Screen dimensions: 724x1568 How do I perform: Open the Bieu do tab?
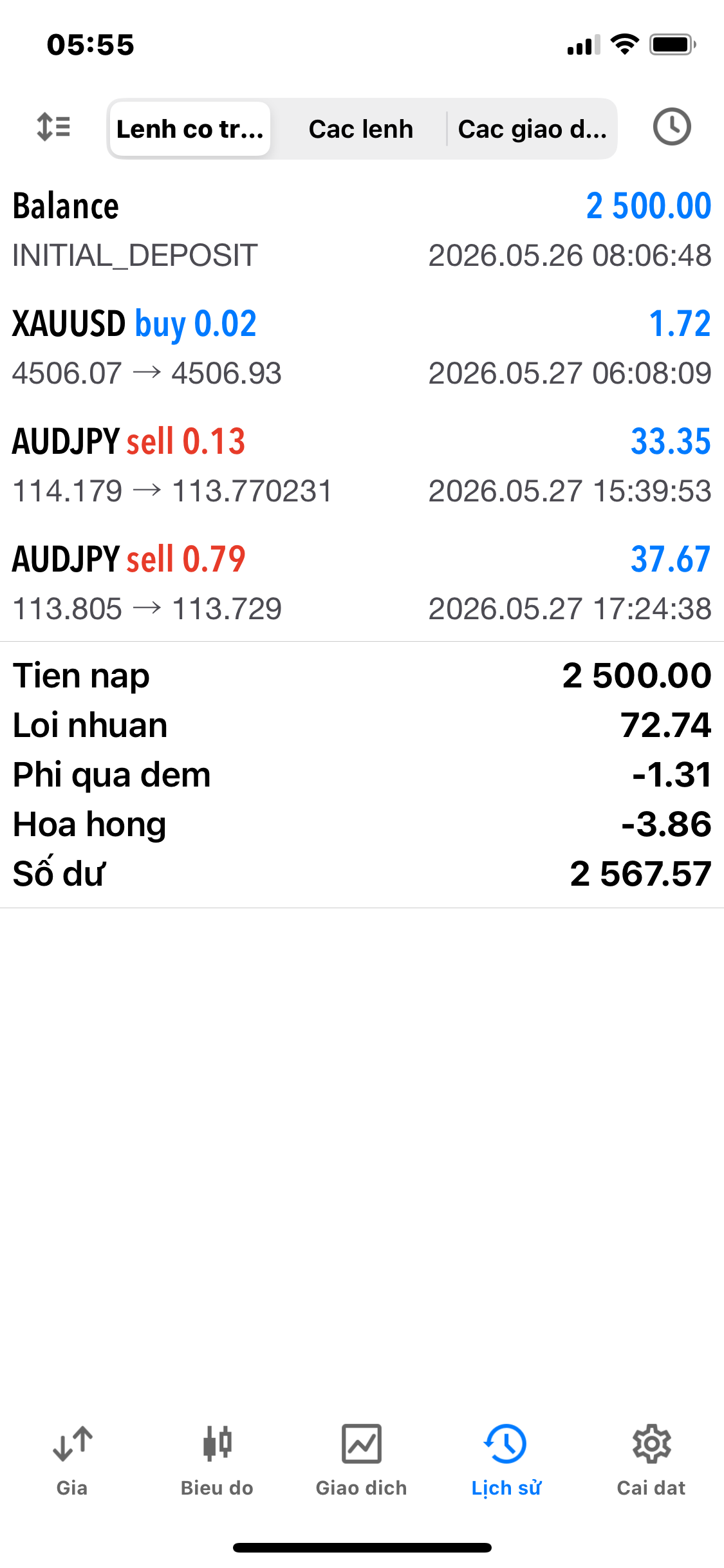[x=217, y=1461]
